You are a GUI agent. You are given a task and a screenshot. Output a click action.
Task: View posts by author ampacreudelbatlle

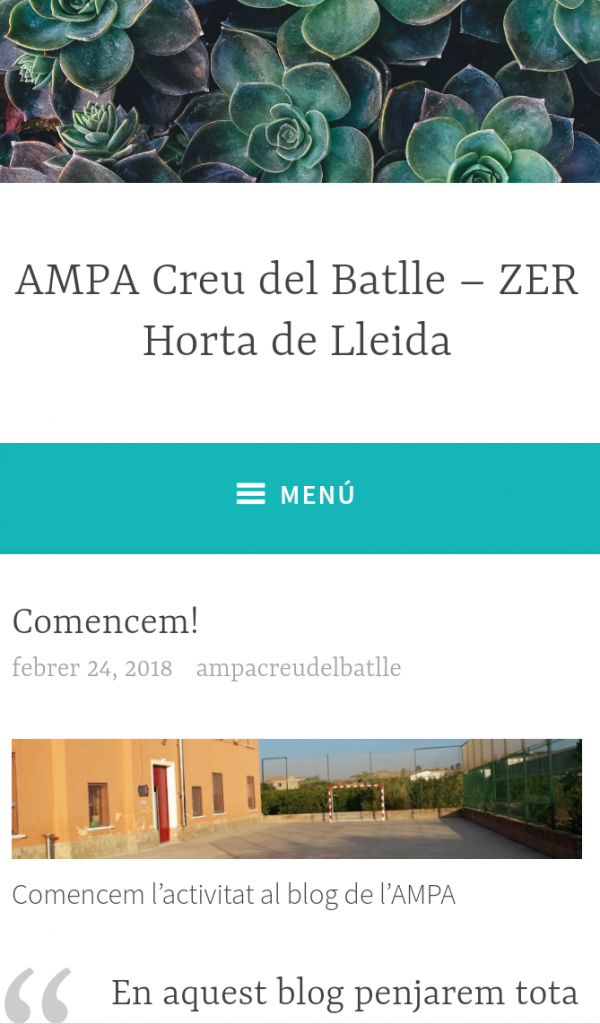coord(298,668)
